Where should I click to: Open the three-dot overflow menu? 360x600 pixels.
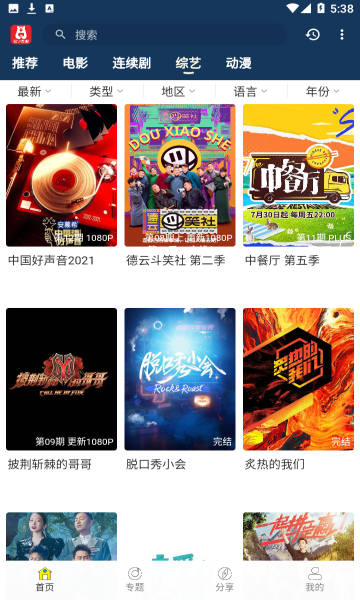342,35
